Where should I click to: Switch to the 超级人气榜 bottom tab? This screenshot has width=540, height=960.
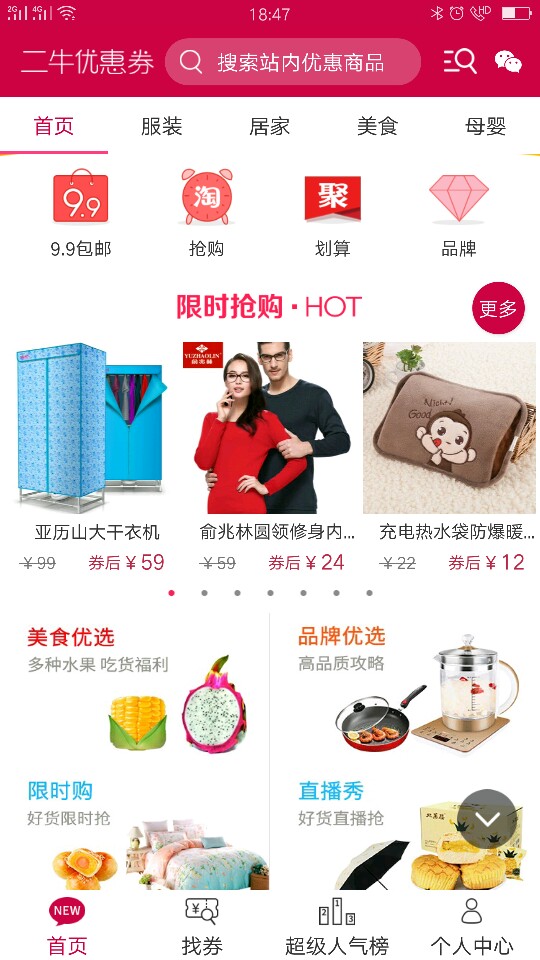tap(337, 926)
